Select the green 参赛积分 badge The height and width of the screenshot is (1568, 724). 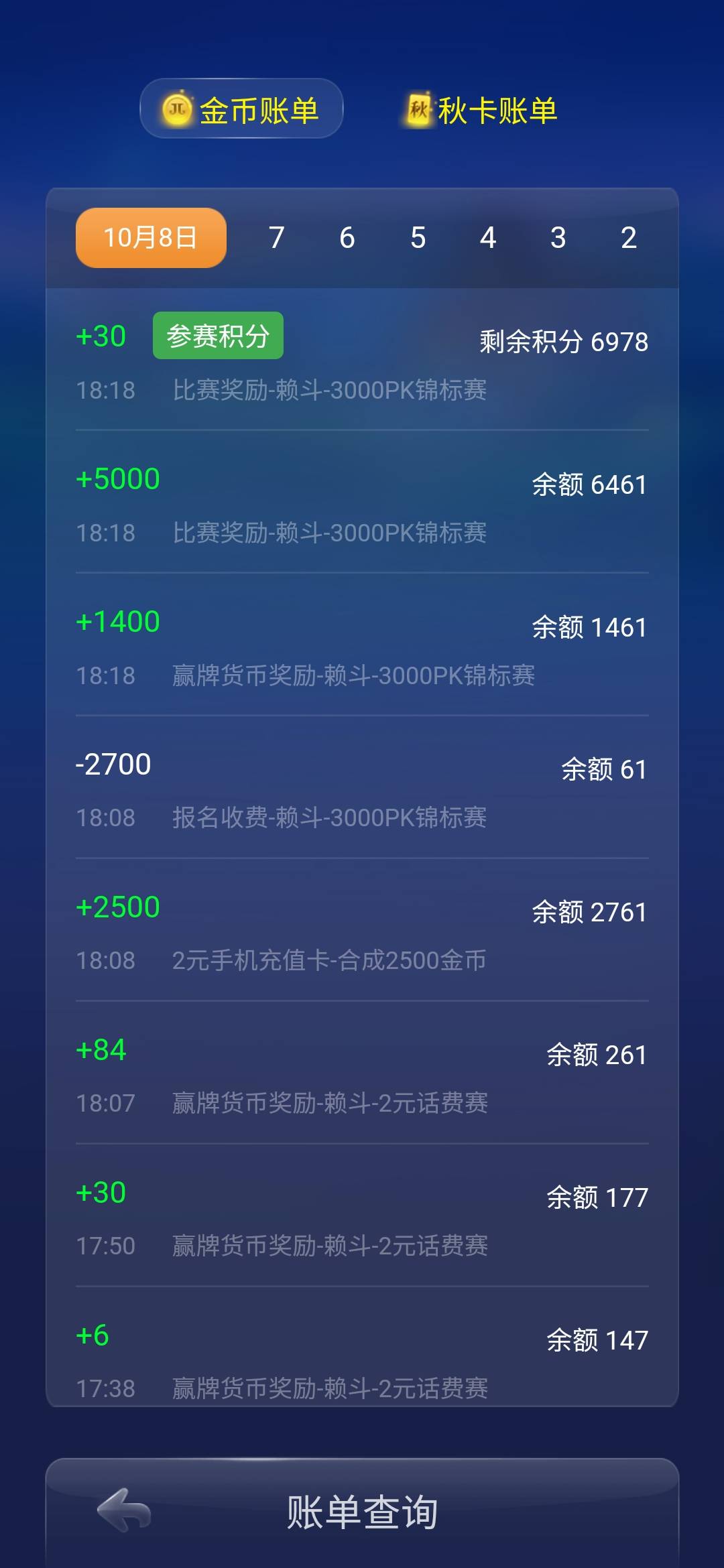218,335
